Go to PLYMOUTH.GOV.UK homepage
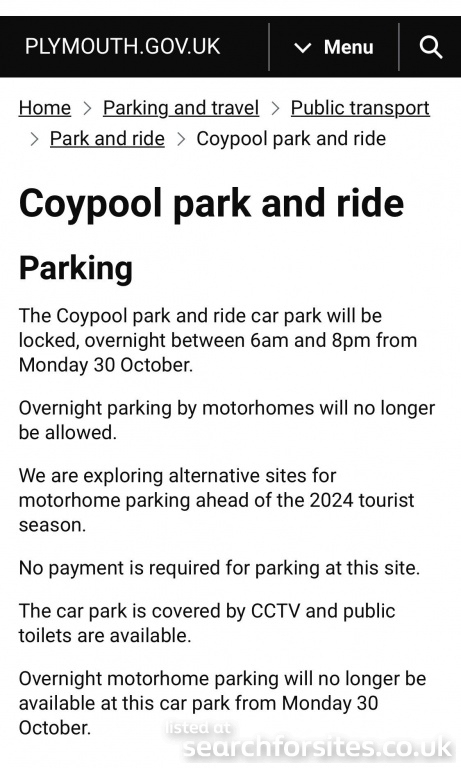The image size is (461, 768). point(122,47)
